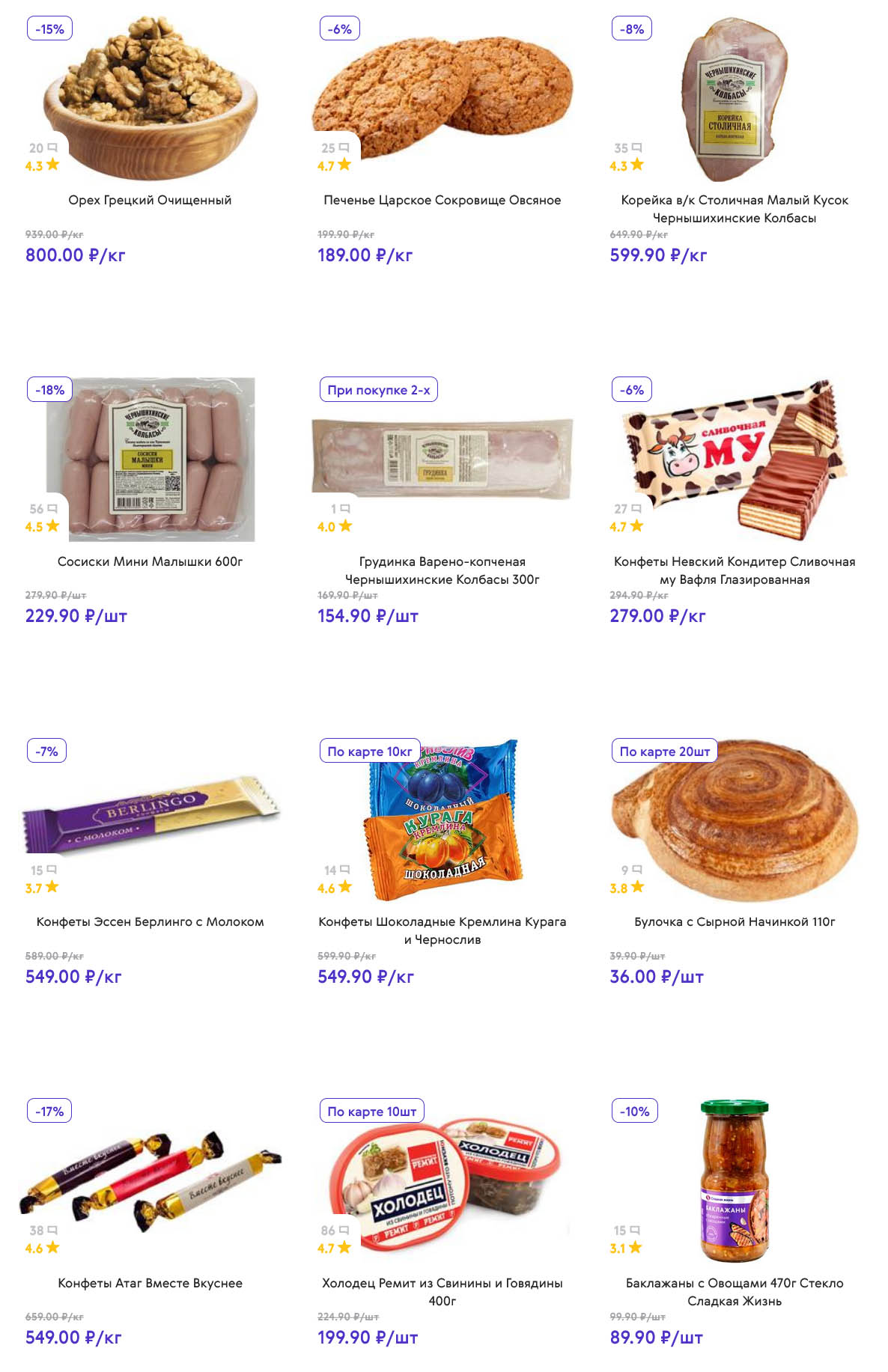Image resolution: width=888 pixels, height=1372 pixels.
Task: Open Конфеты Кремлина Курага и Чернослив
Action: pyautogui.click(x=442, y=930)
